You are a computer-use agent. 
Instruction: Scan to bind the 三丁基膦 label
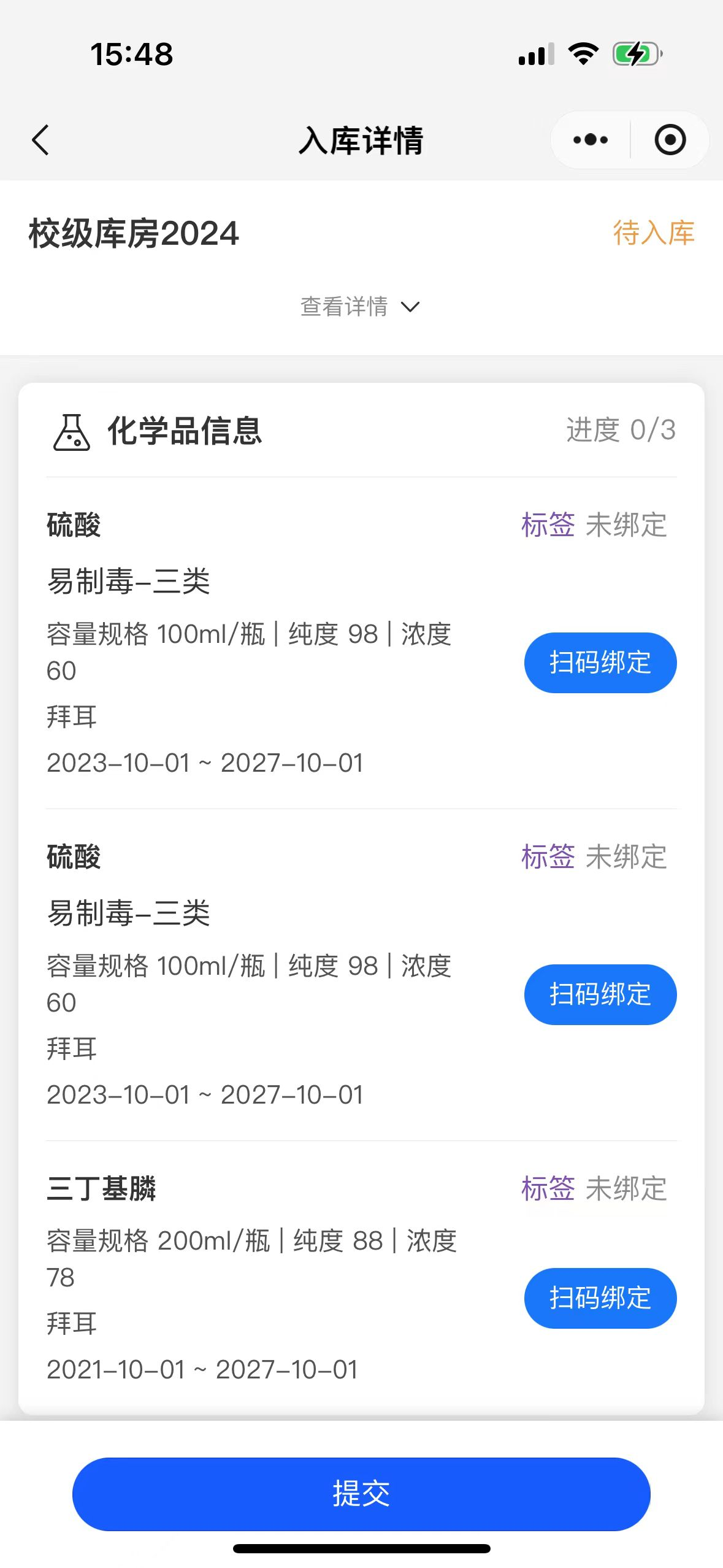coord(600,1298)
